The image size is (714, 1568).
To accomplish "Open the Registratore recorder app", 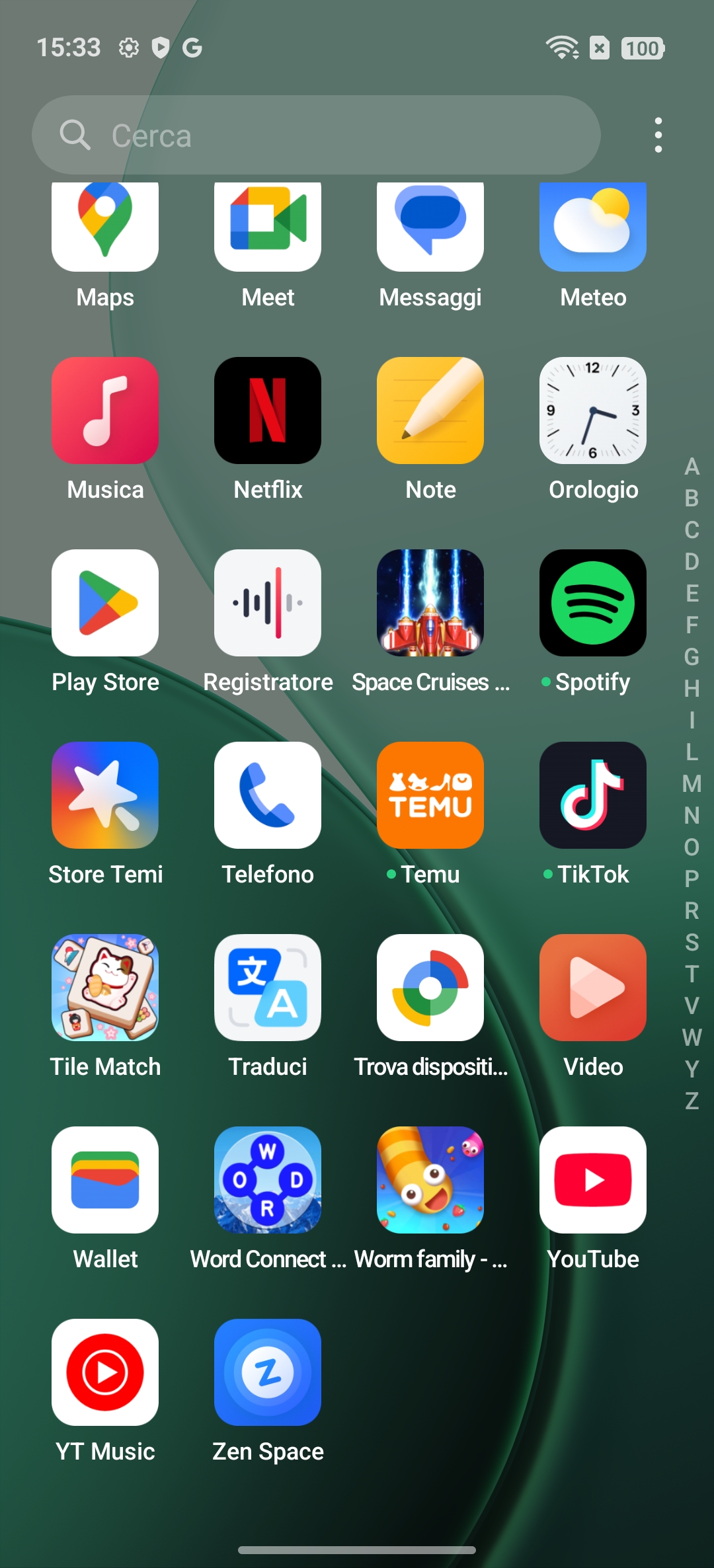I will coord(268,603).
